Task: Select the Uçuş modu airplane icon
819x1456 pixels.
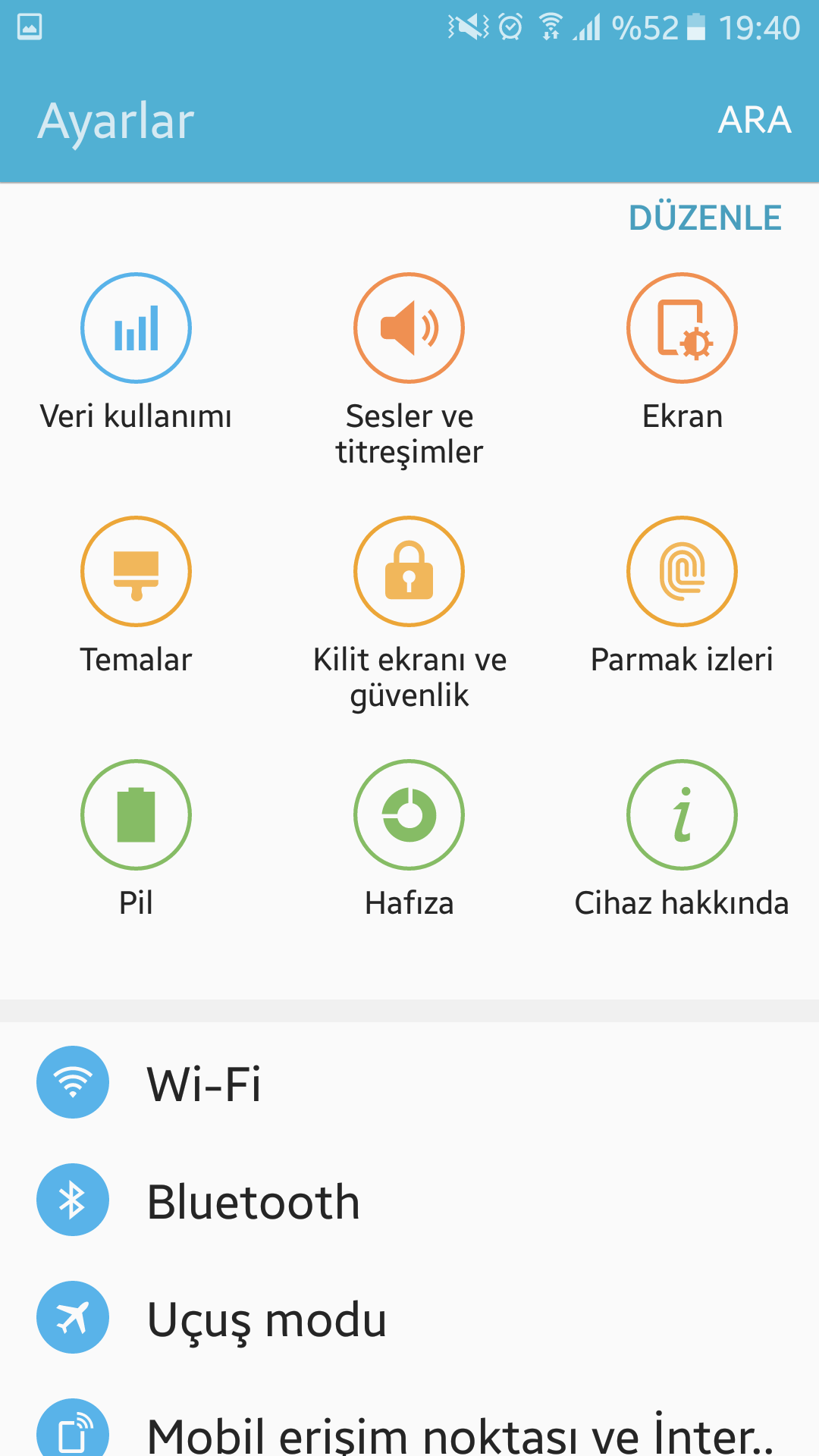Action: (x=73, y=1317)
